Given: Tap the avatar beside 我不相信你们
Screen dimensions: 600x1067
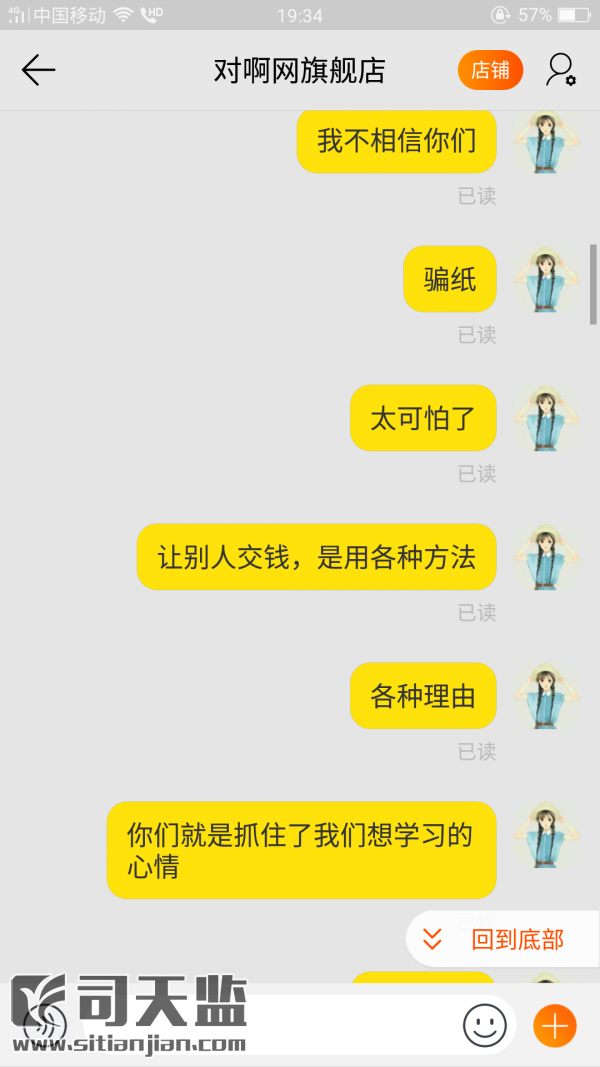Looking at the screenshot, I should click(x=546, y=142).
